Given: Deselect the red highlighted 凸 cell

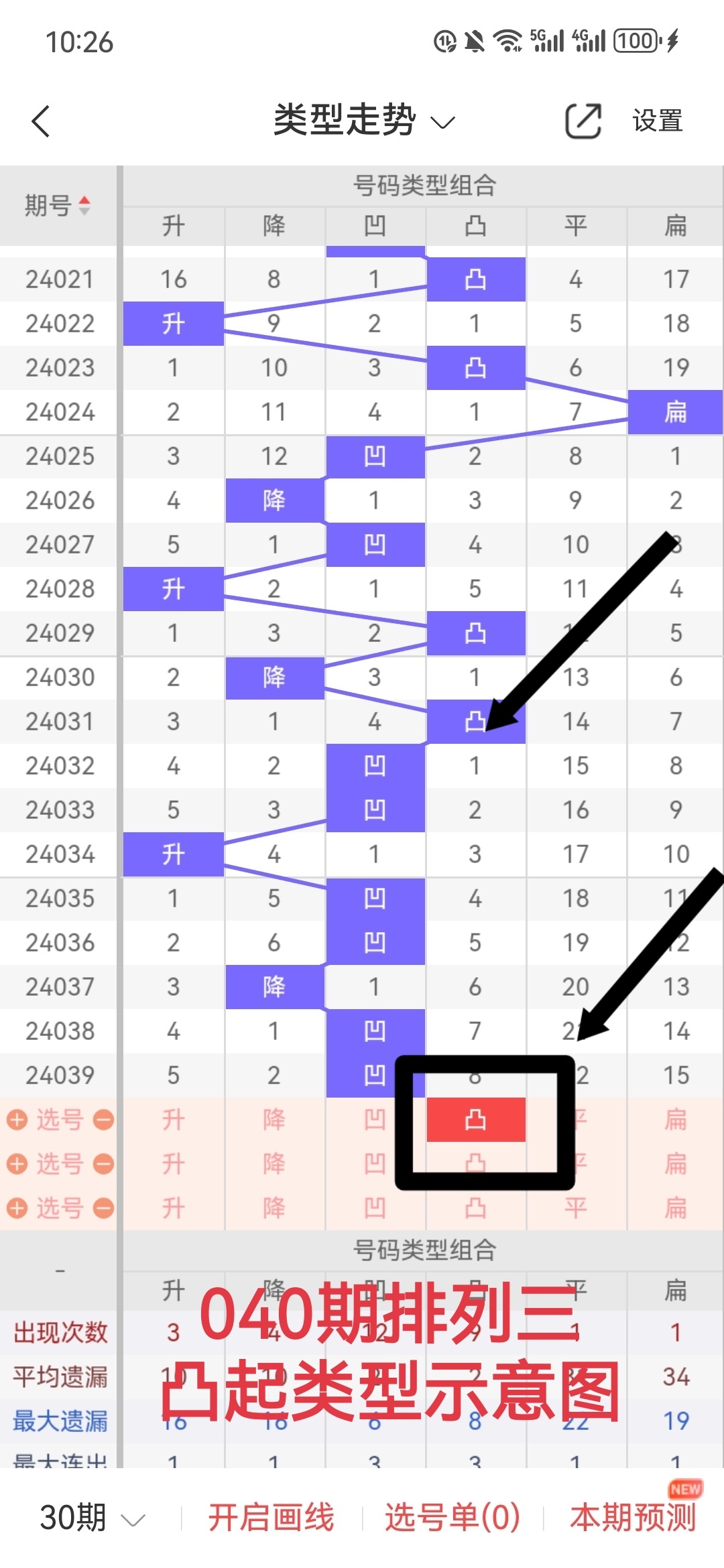Looking at the screenshot, I should coord(476,1119).
